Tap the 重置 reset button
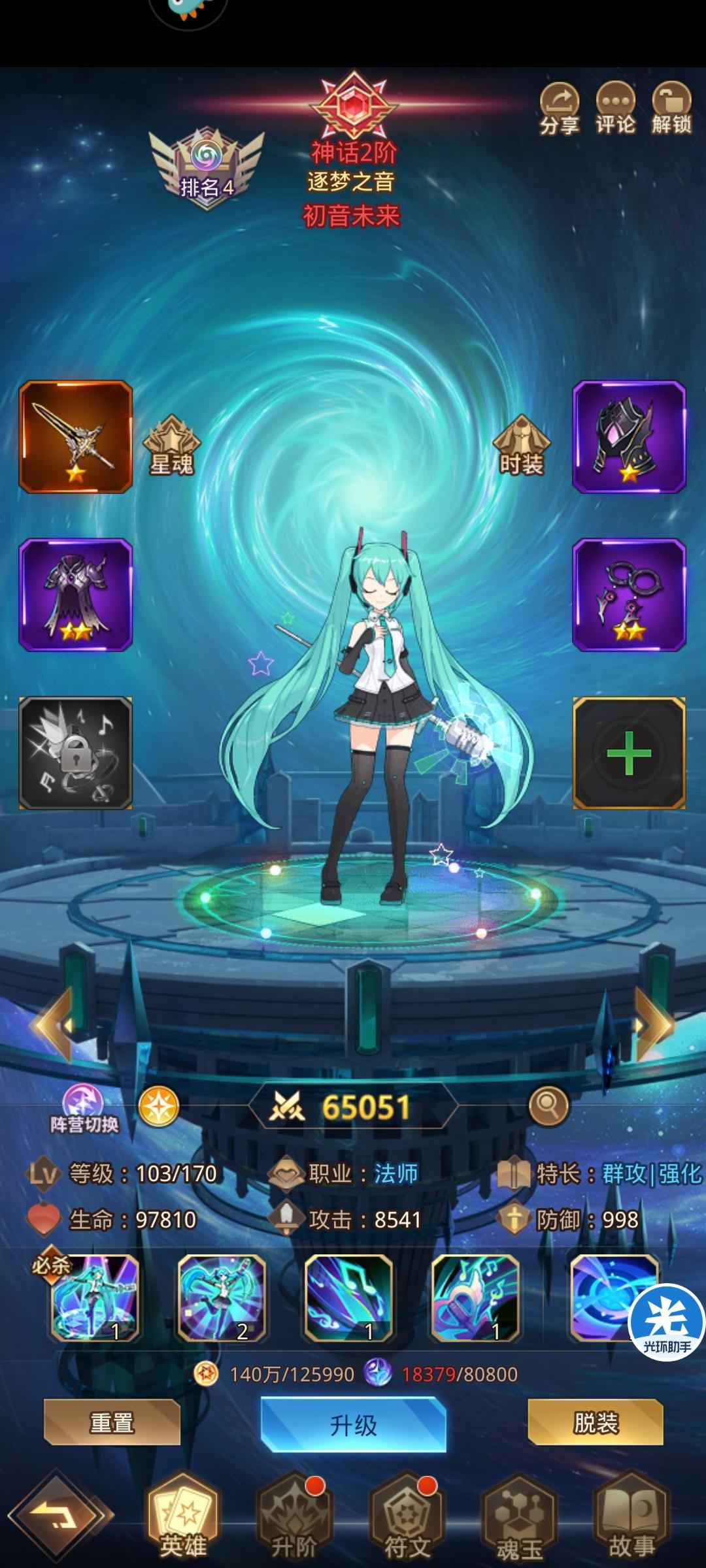Viewport: 706px width, 1568px height. [112, 1422]
